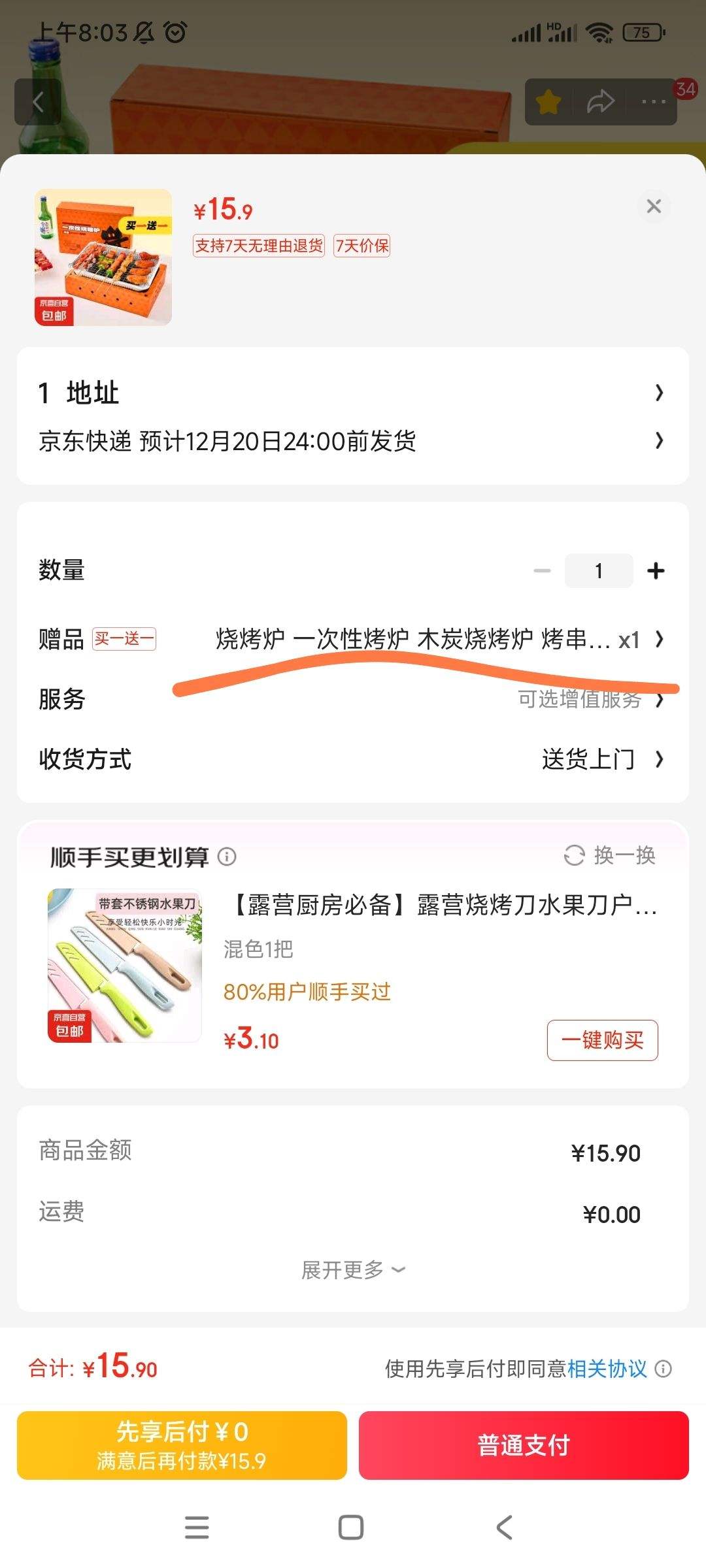Tap the barbecue grill product thumbnail
Screen dimensions: 706x1568
coord(99,260)
